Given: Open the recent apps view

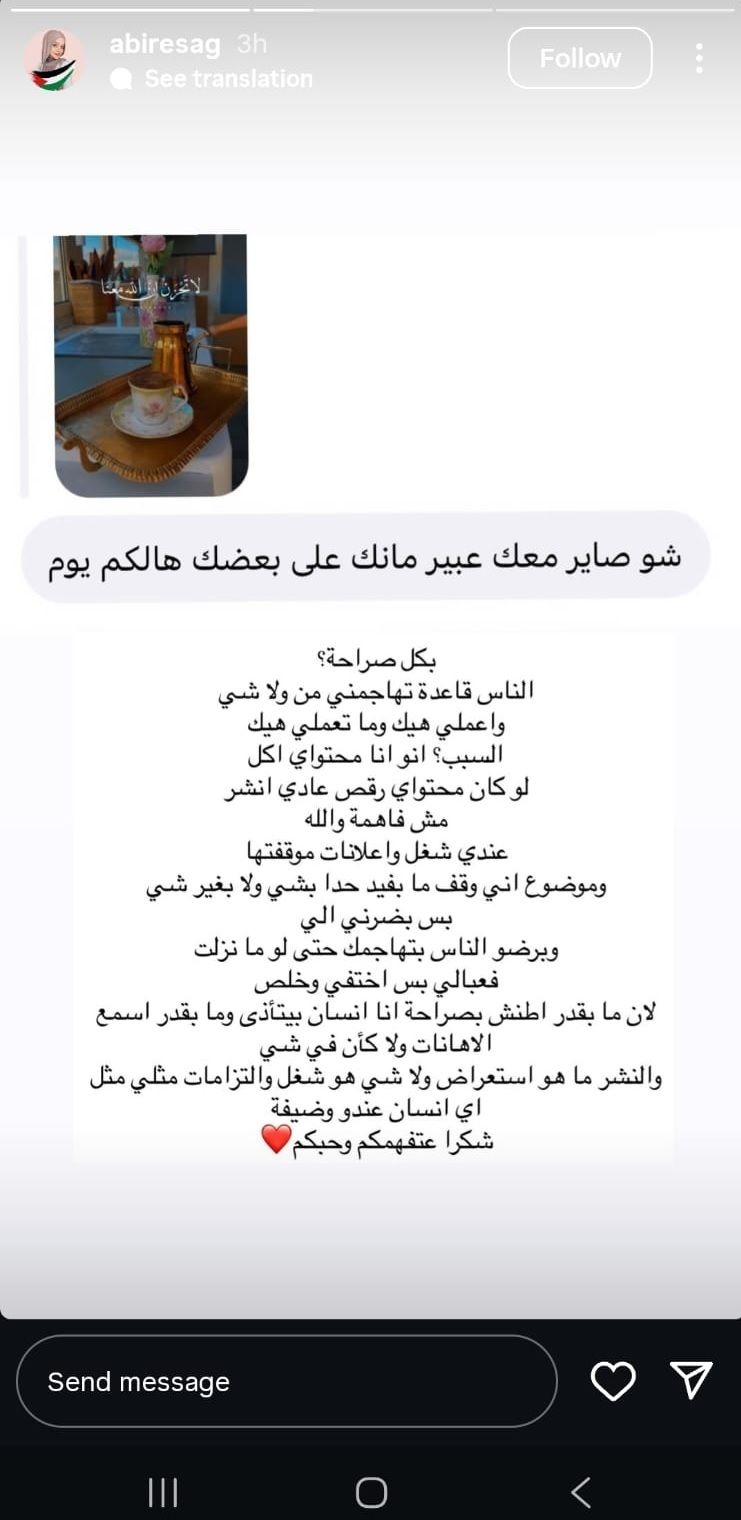Looking at the screenshot, I should 163,1492.
